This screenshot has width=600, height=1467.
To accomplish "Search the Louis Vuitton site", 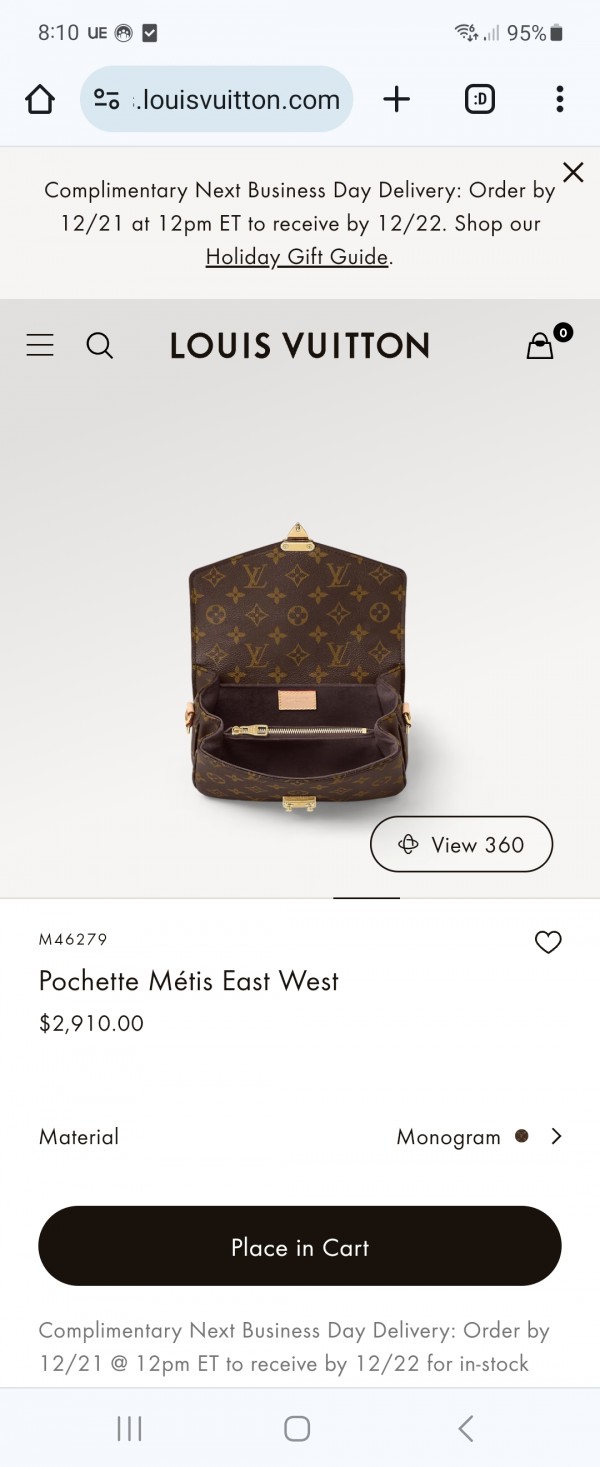I will coord(100,346).
